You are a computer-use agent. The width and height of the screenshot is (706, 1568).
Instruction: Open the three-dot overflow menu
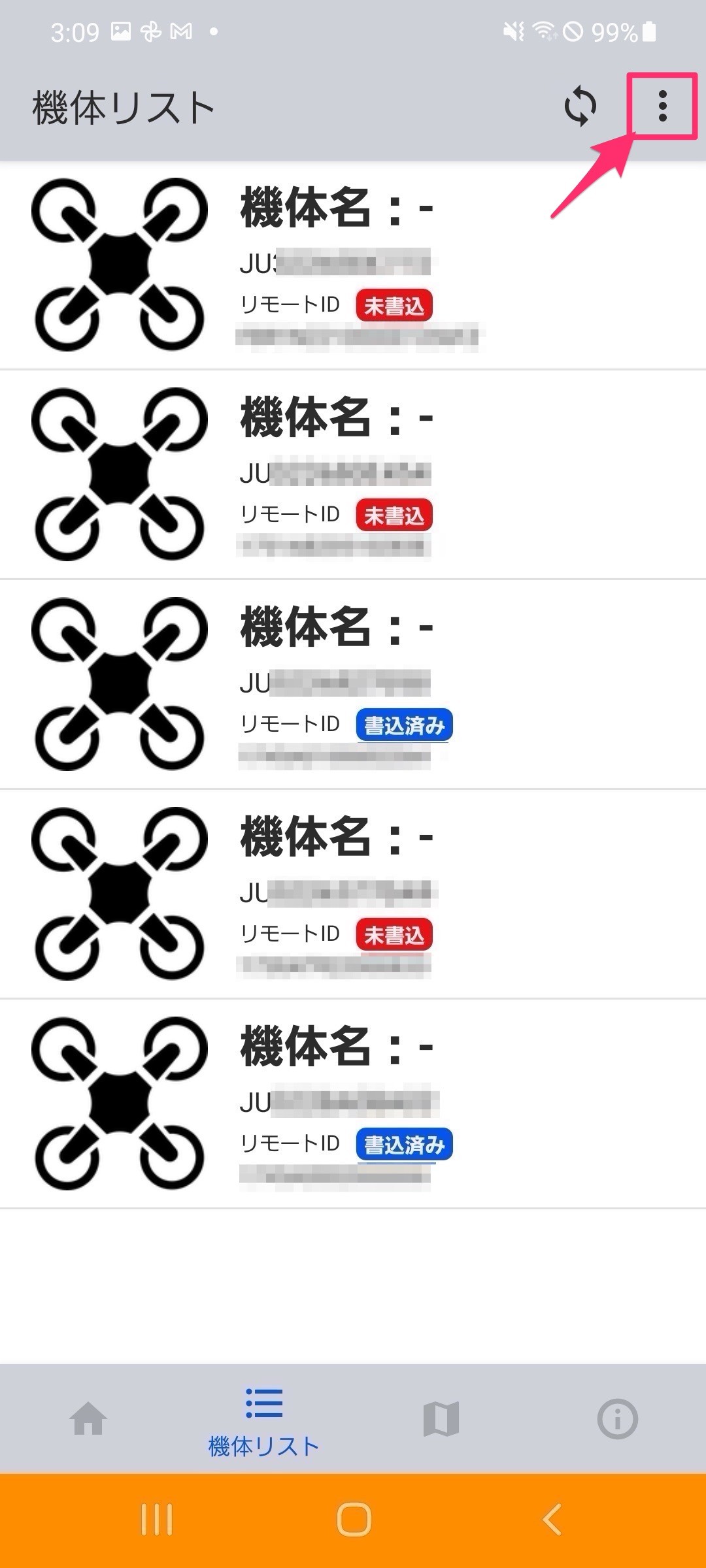click(662, 106)
